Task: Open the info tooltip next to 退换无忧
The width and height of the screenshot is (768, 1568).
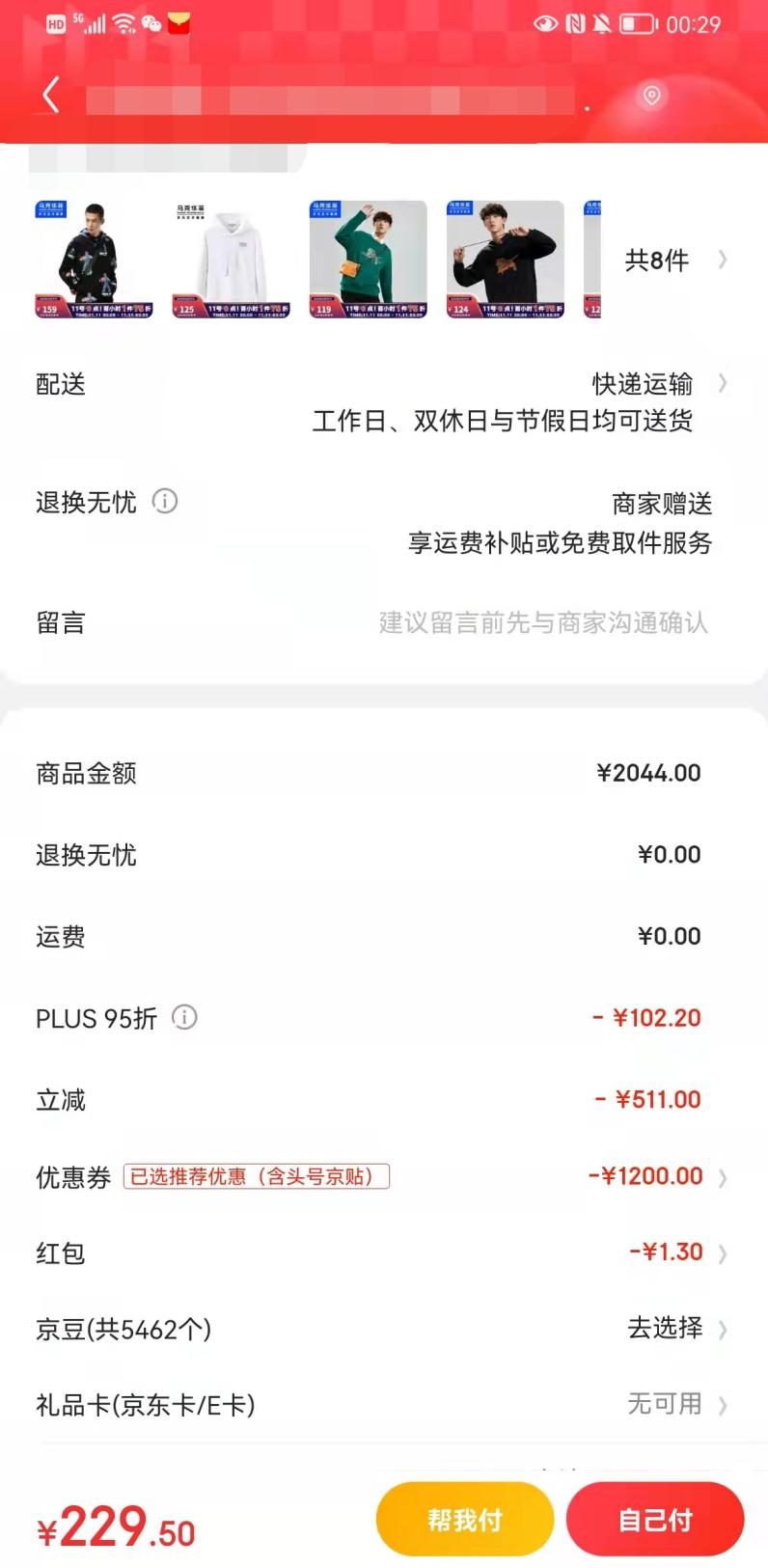Action: click(x=166, y=502)
